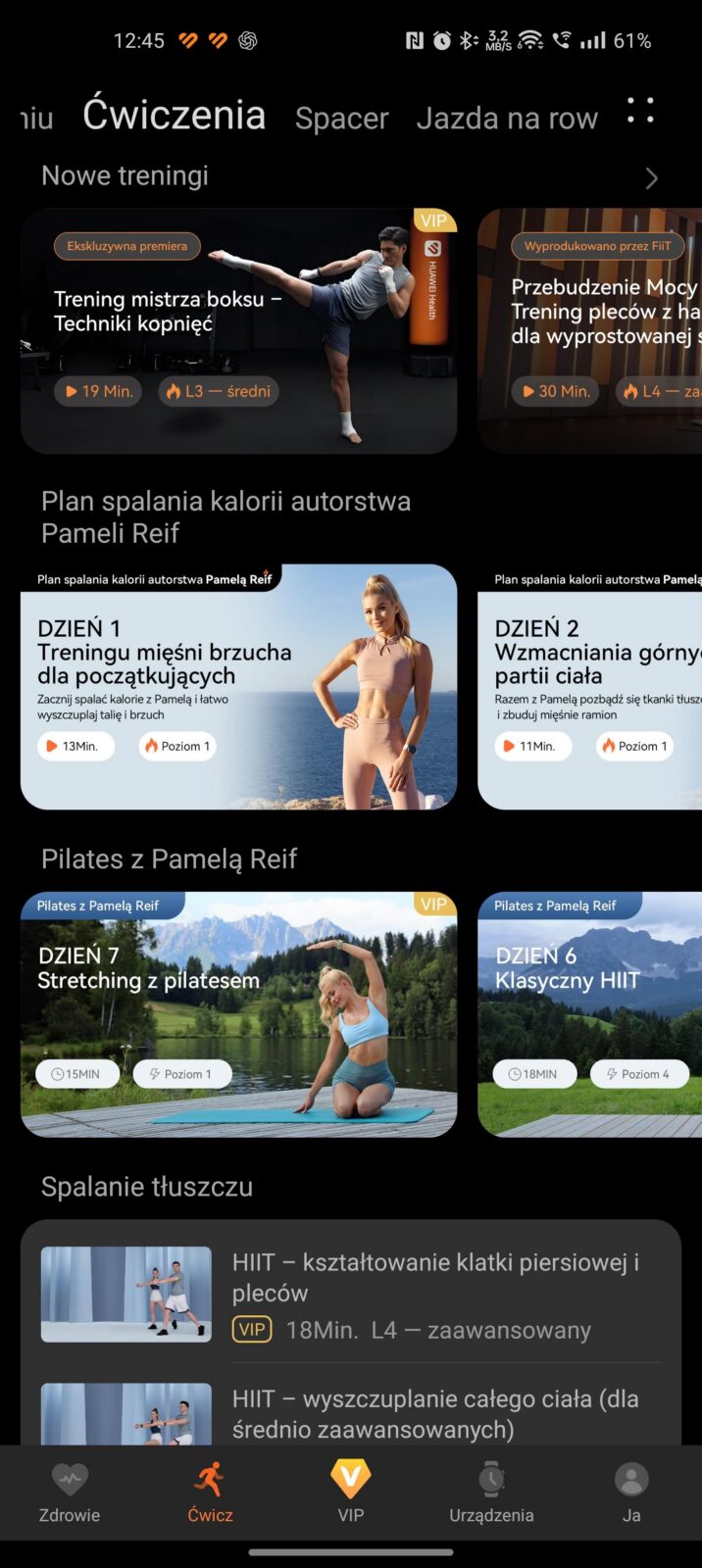Switch to the Spacer tab

(341, 119)
